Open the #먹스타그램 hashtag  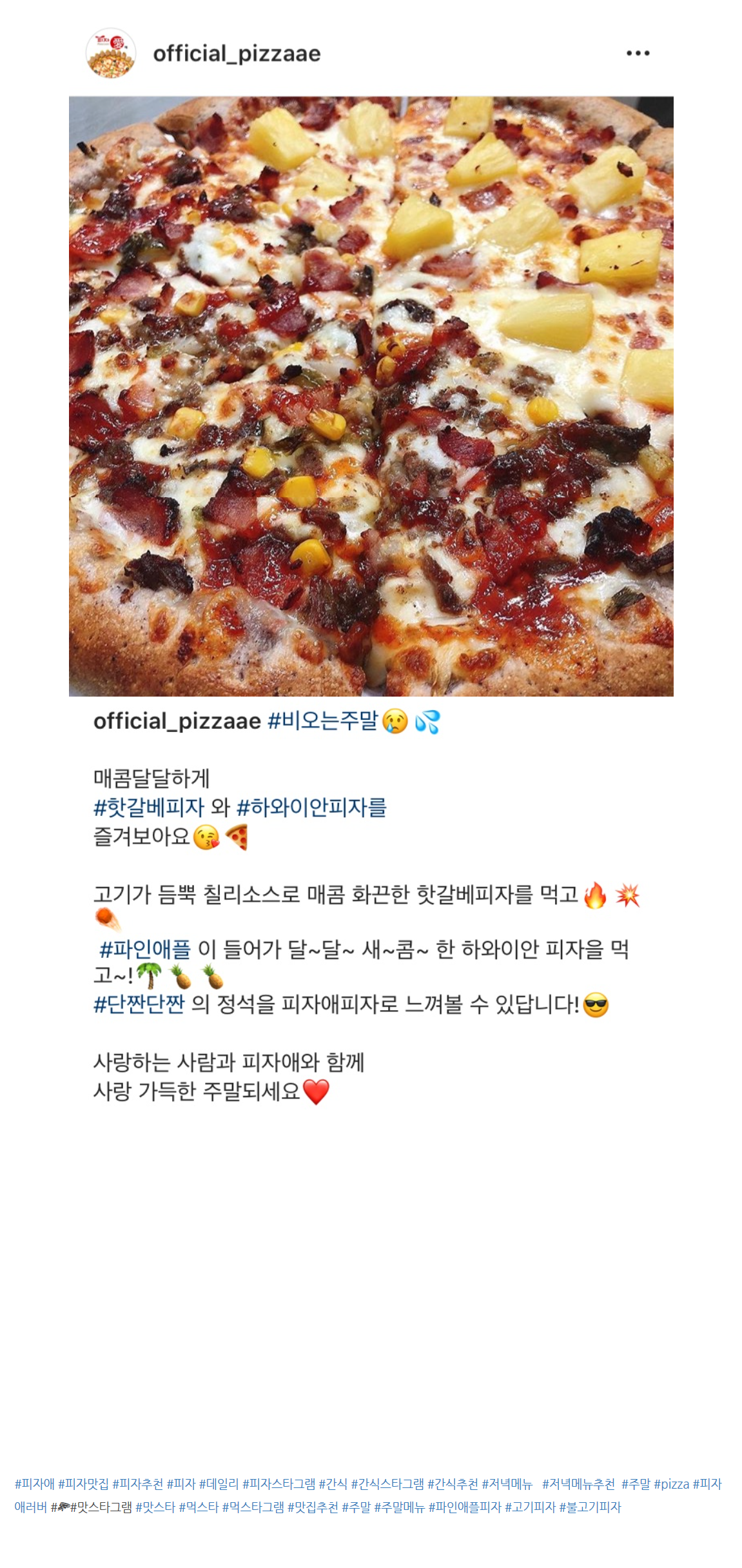pyautogui.click(x=253, y=1507)
